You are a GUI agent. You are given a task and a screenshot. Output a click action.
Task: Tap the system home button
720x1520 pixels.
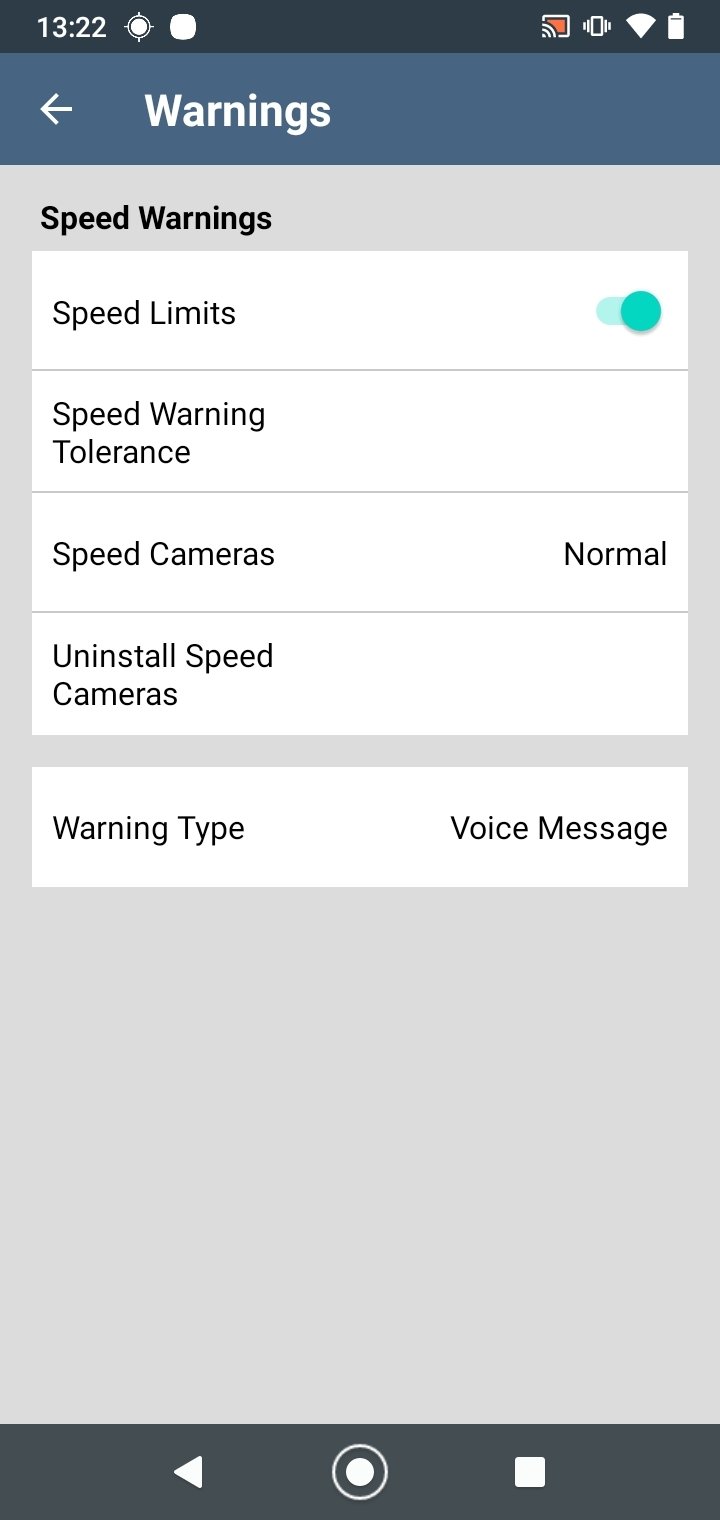pyautogui.click(x=360, y=1472)
